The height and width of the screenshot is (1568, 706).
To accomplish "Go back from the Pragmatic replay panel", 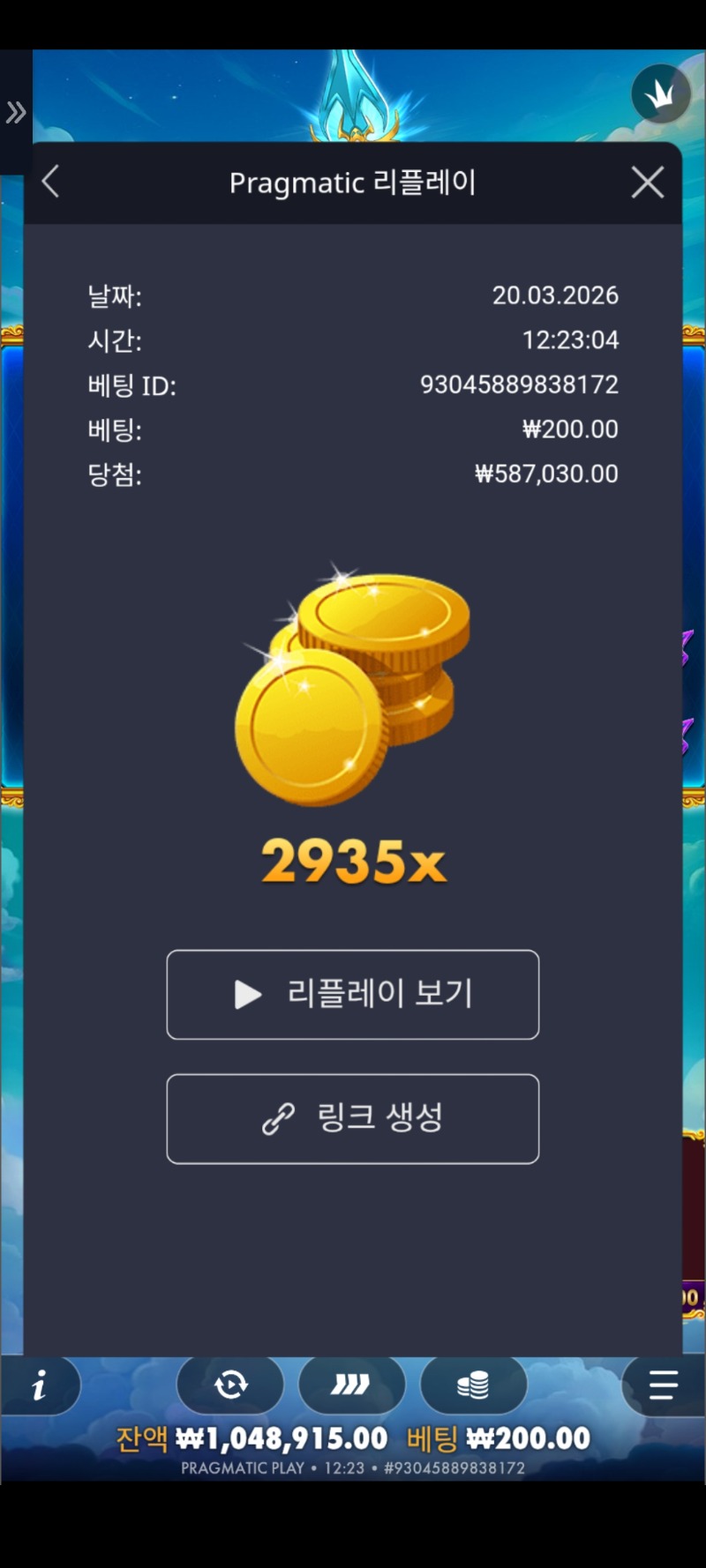I will click(51, 183).
